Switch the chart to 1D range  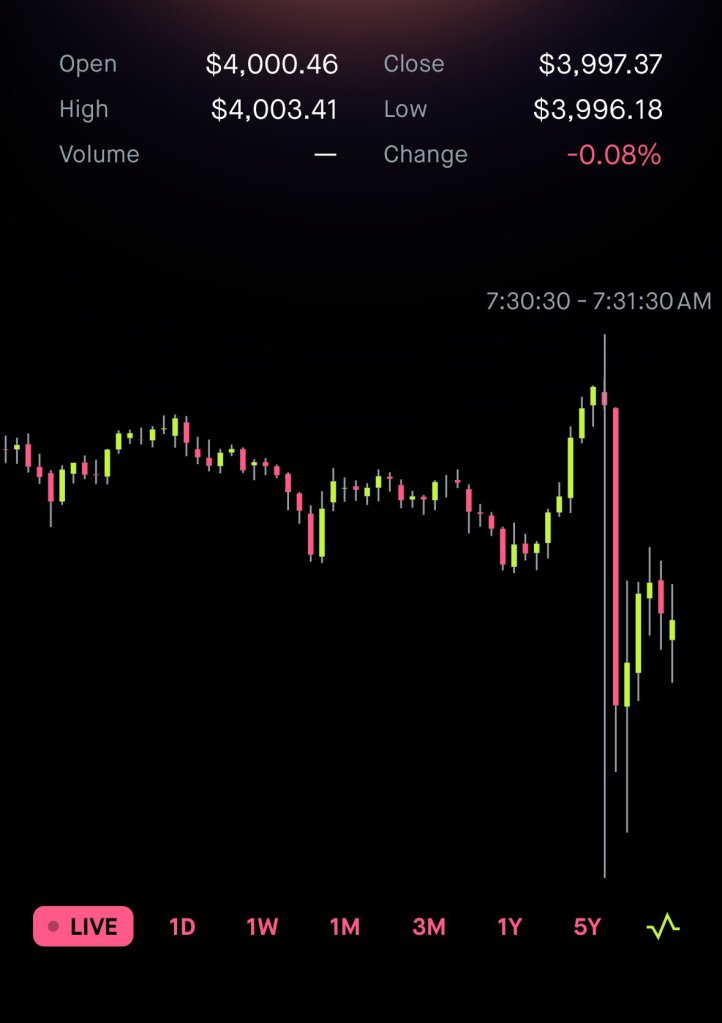pyautogui.click(x=182, y=927)
